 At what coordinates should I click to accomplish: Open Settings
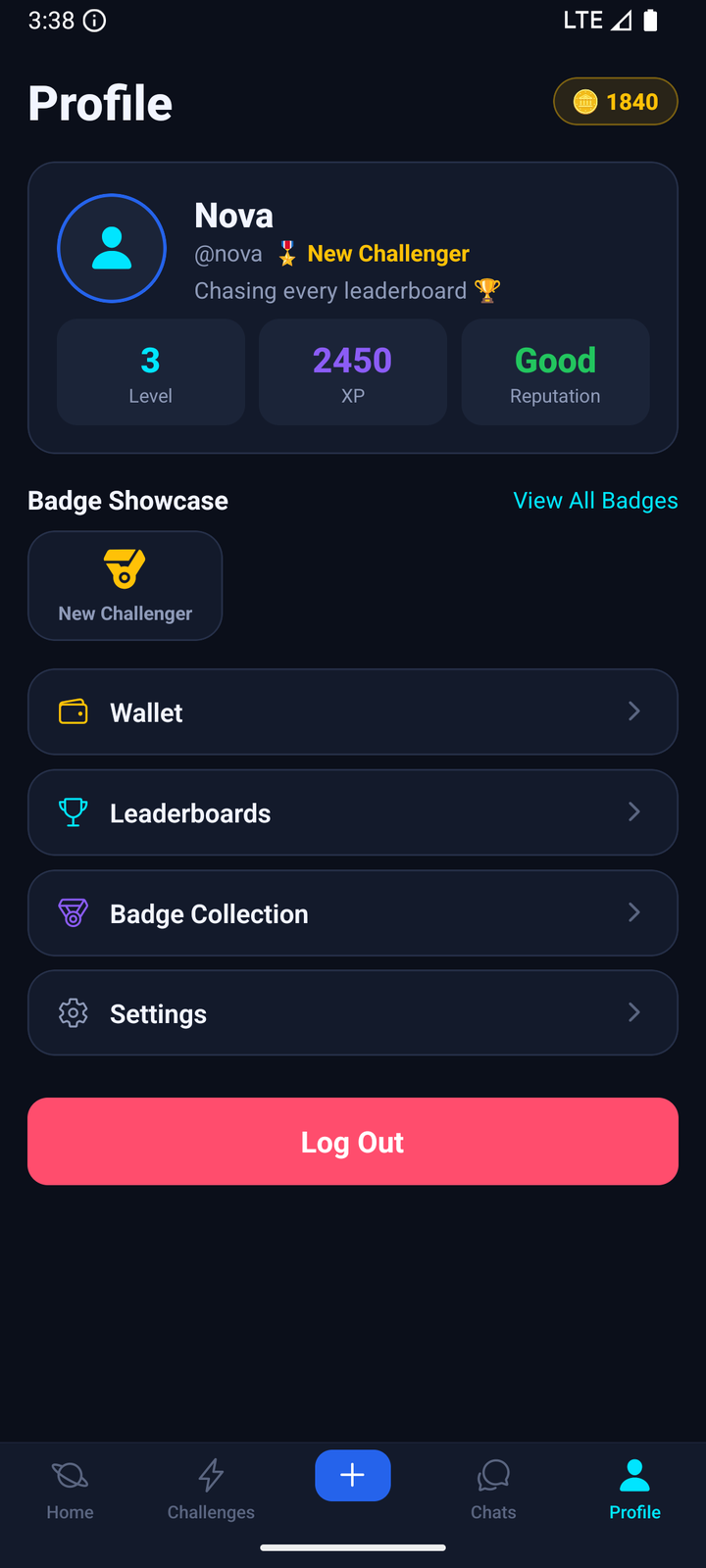(x=353, y=1013)
